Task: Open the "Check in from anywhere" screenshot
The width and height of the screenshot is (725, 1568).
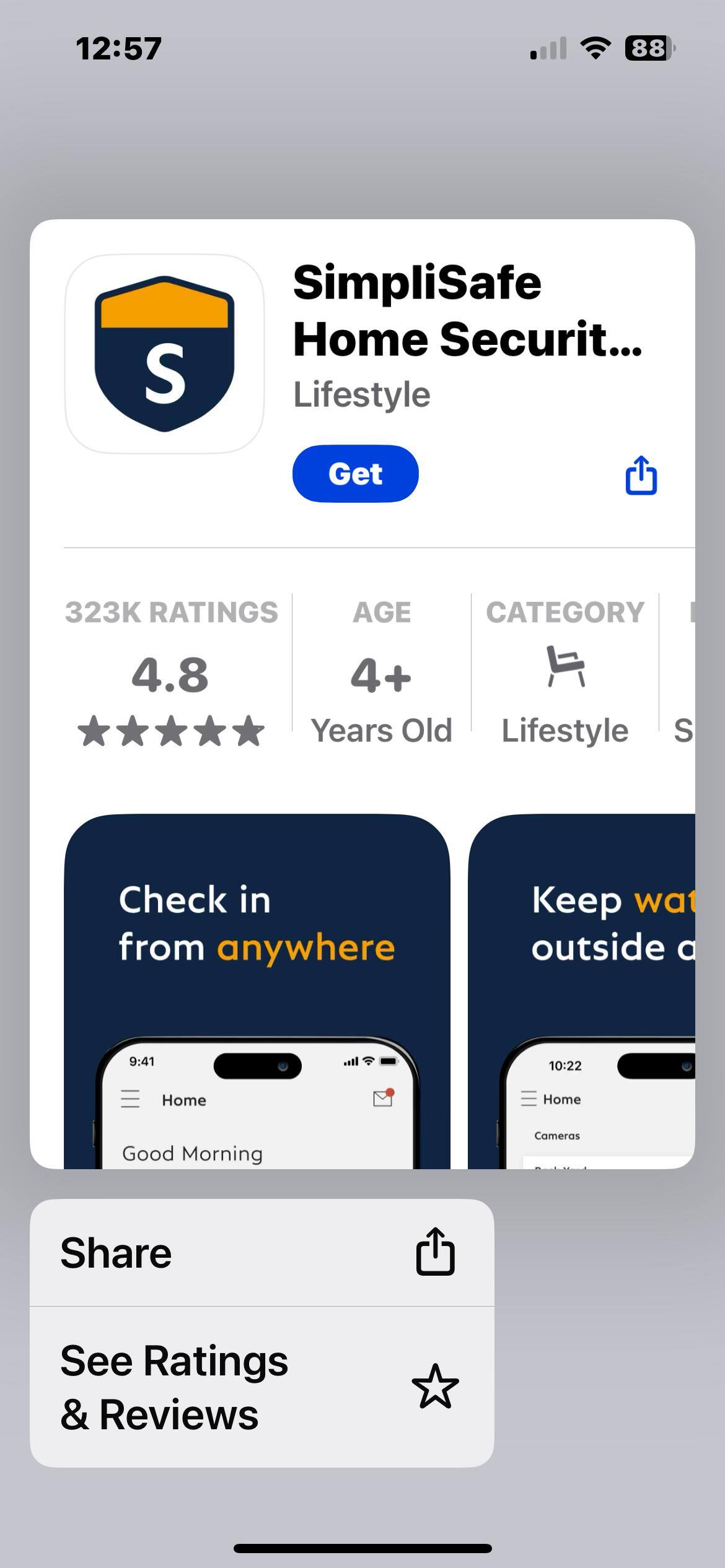Action: pyautogui.click(x=257, y=991)
